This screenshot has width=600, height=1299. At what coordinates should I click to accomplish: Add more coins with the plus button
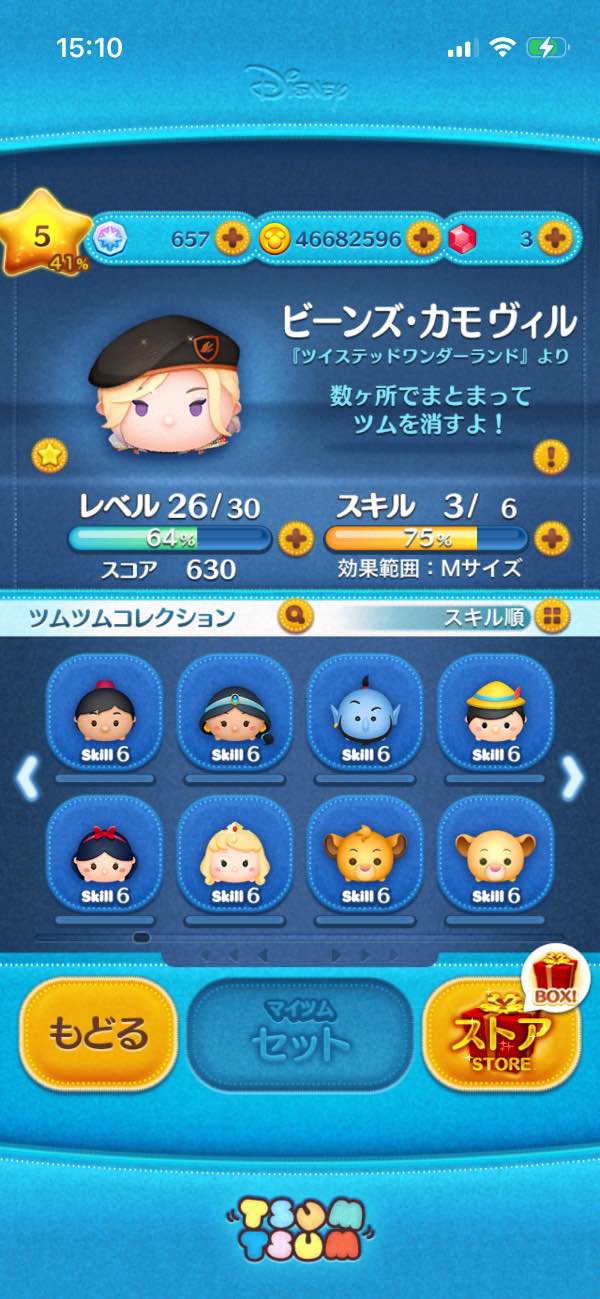coord(423,239)
